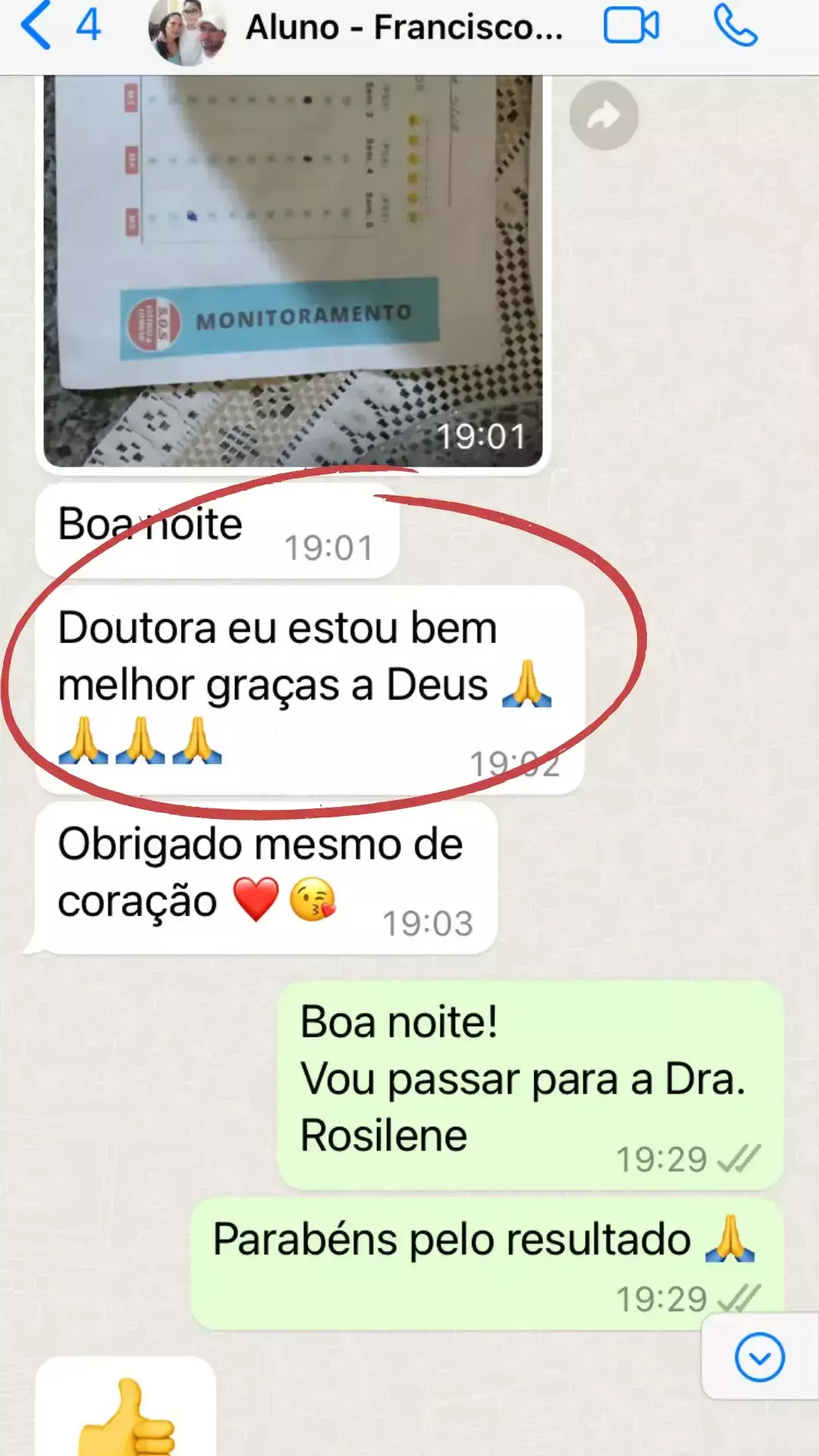This screenshot has width=819, height=1456.
Task: Open contact info for Aluno - Francisco
Action: pos(403,28)
